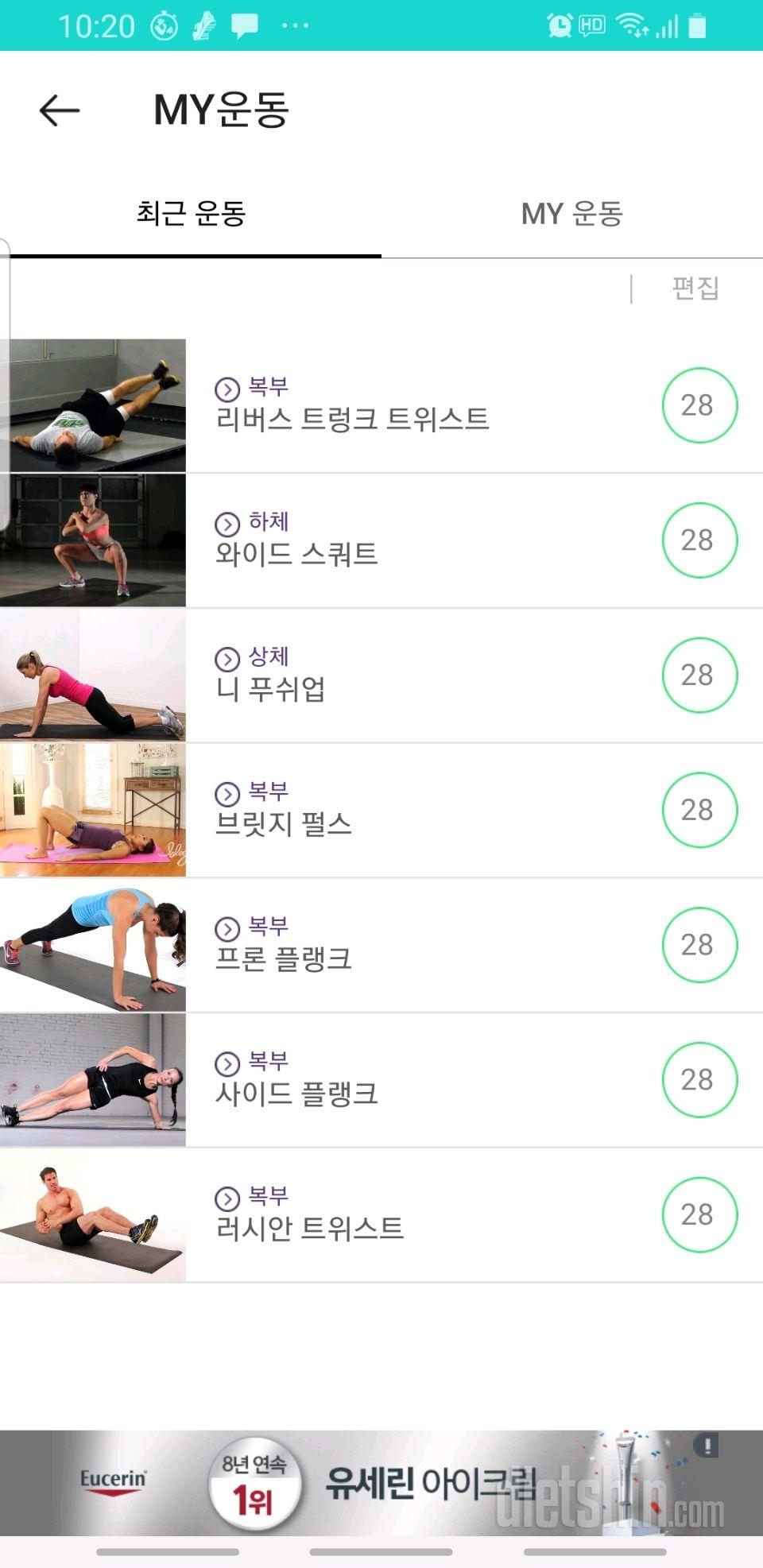Go back using the arrow icon

click(60, 110)
